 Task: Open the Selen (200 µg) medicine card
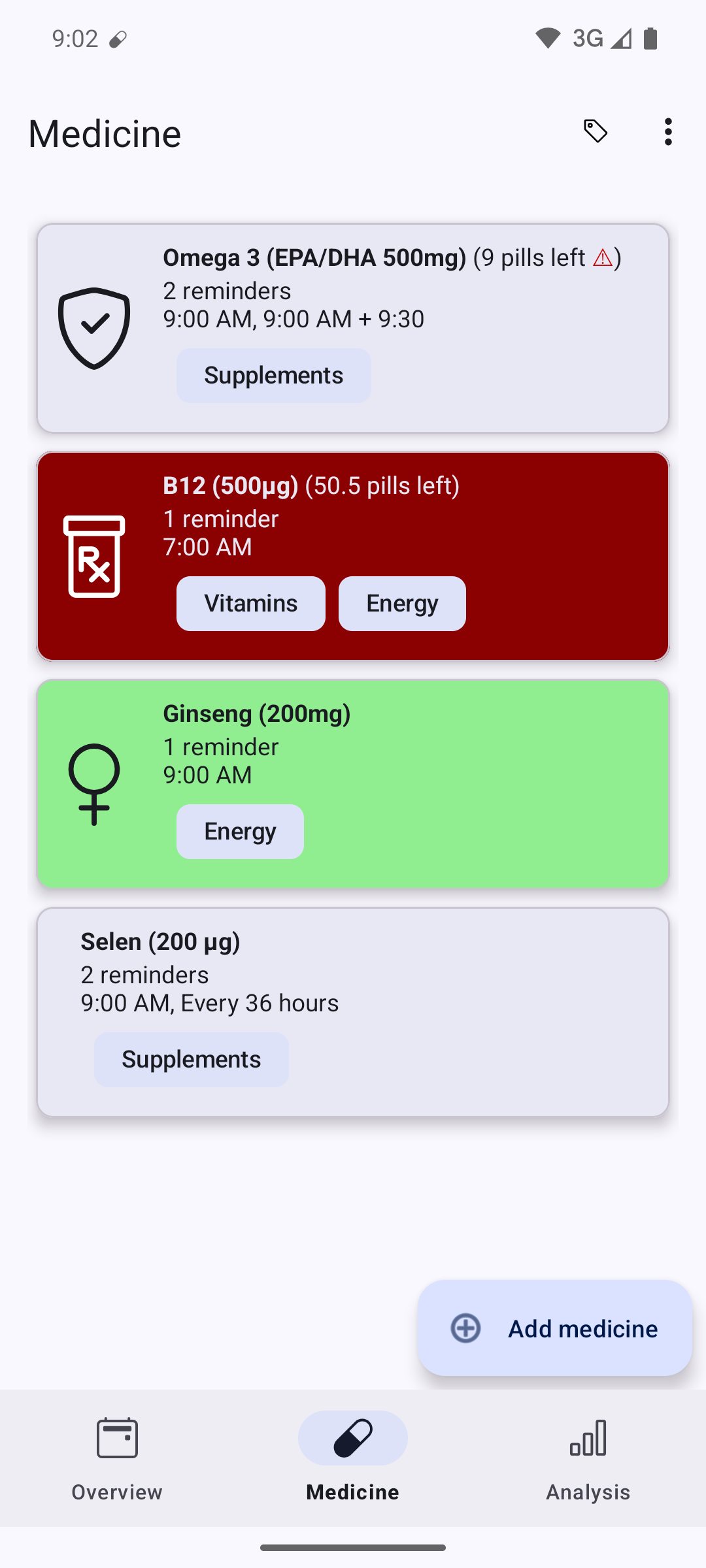[353, 1012]
